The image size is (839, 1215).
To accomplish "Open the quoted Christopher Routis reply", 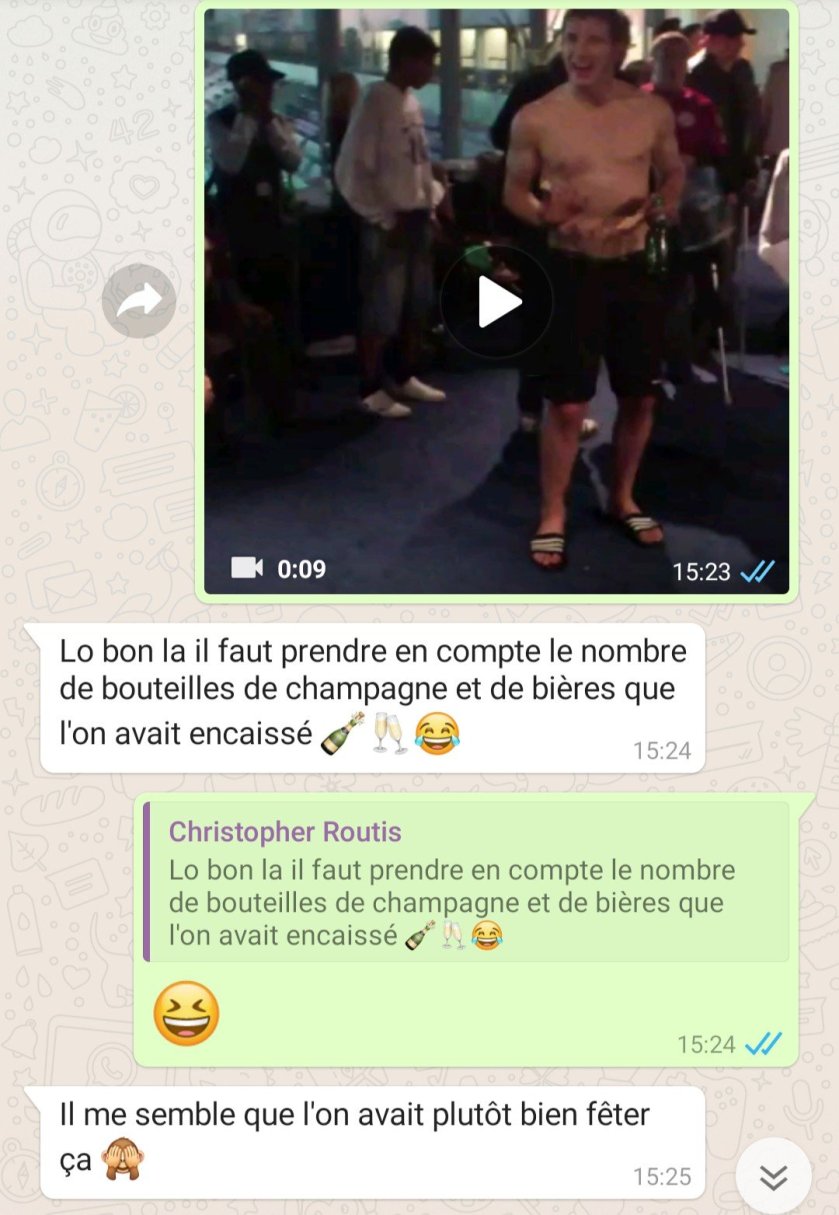I will tap(466, 881).
